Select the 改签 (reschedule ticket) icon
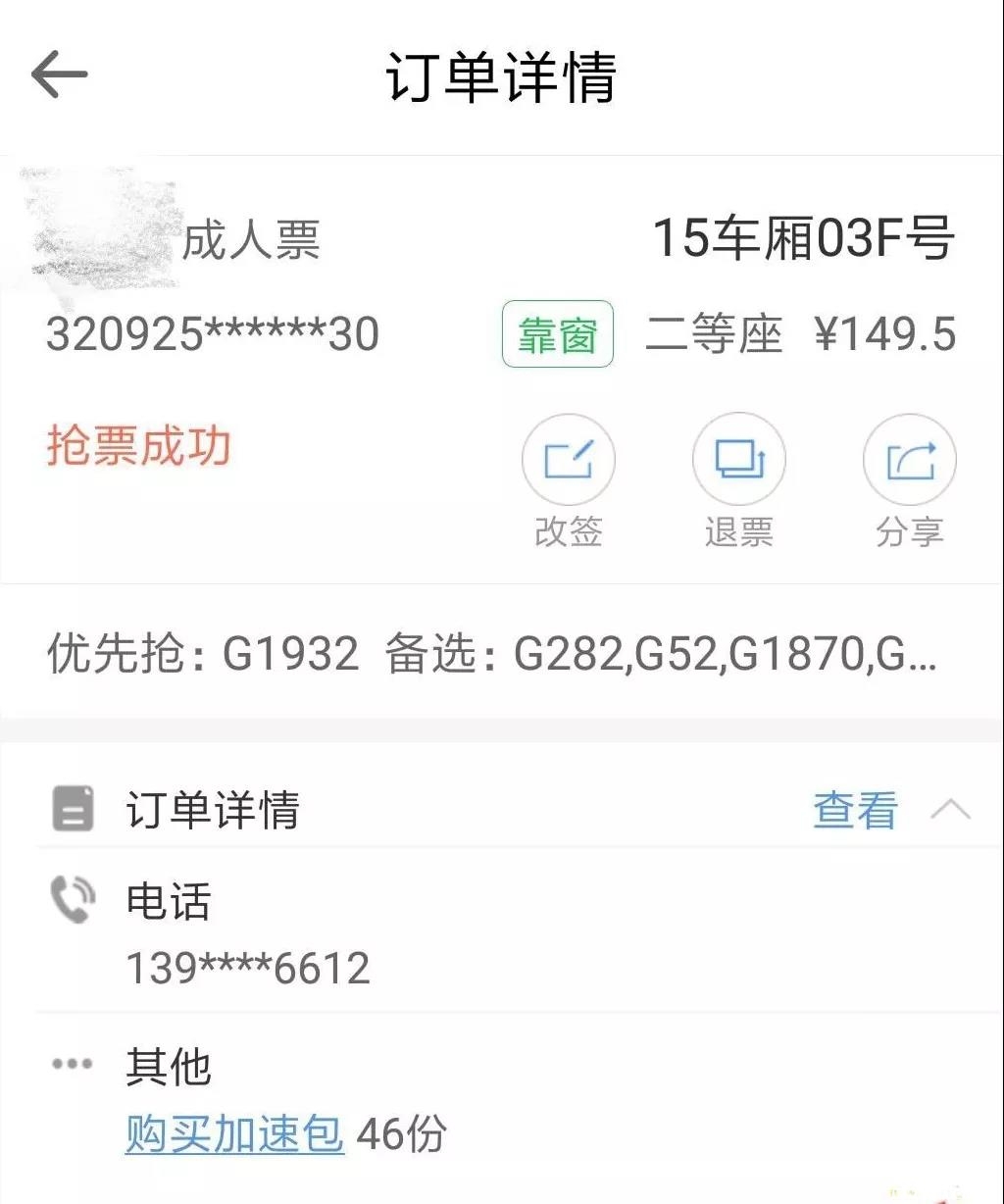1004x1204 pixels. pos(569,458)
